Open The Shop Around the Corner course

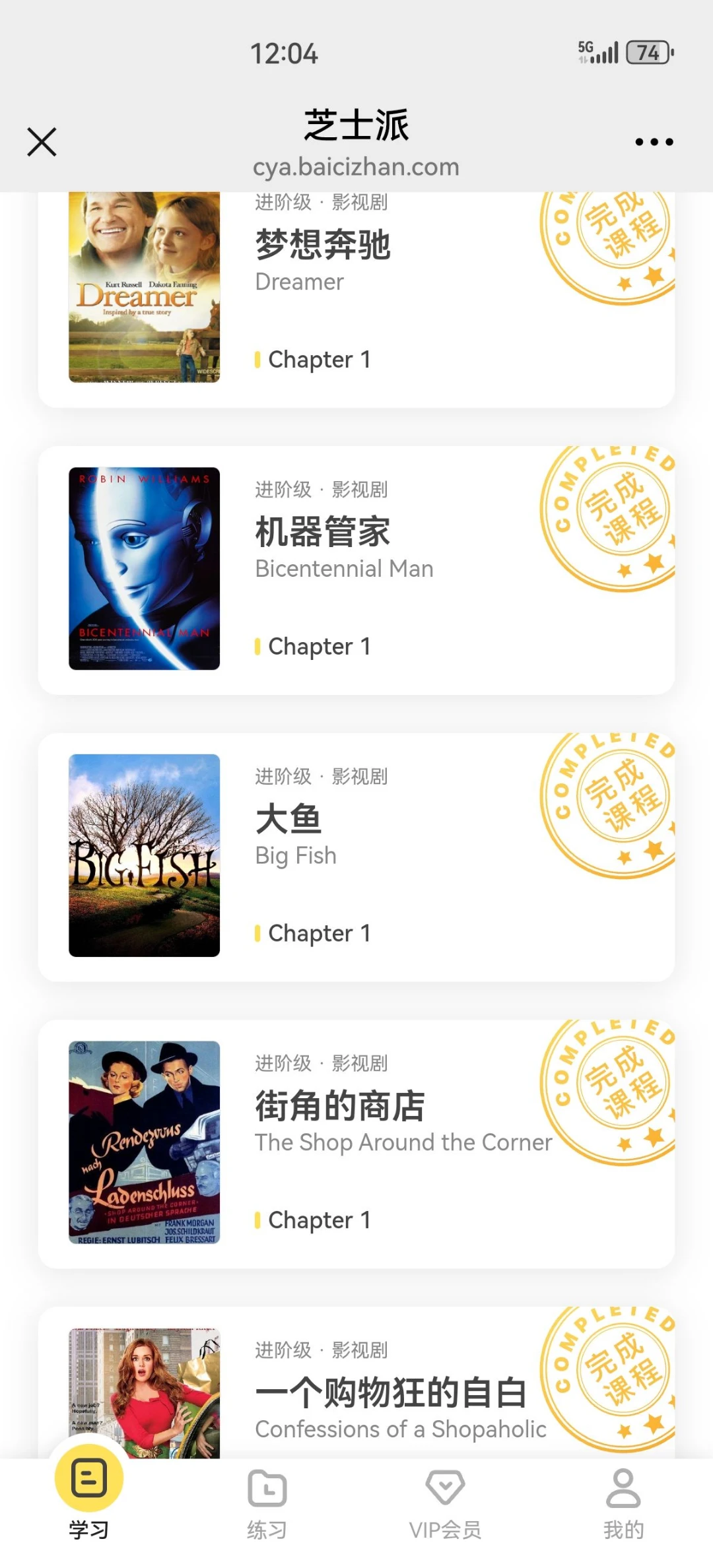356,1144
